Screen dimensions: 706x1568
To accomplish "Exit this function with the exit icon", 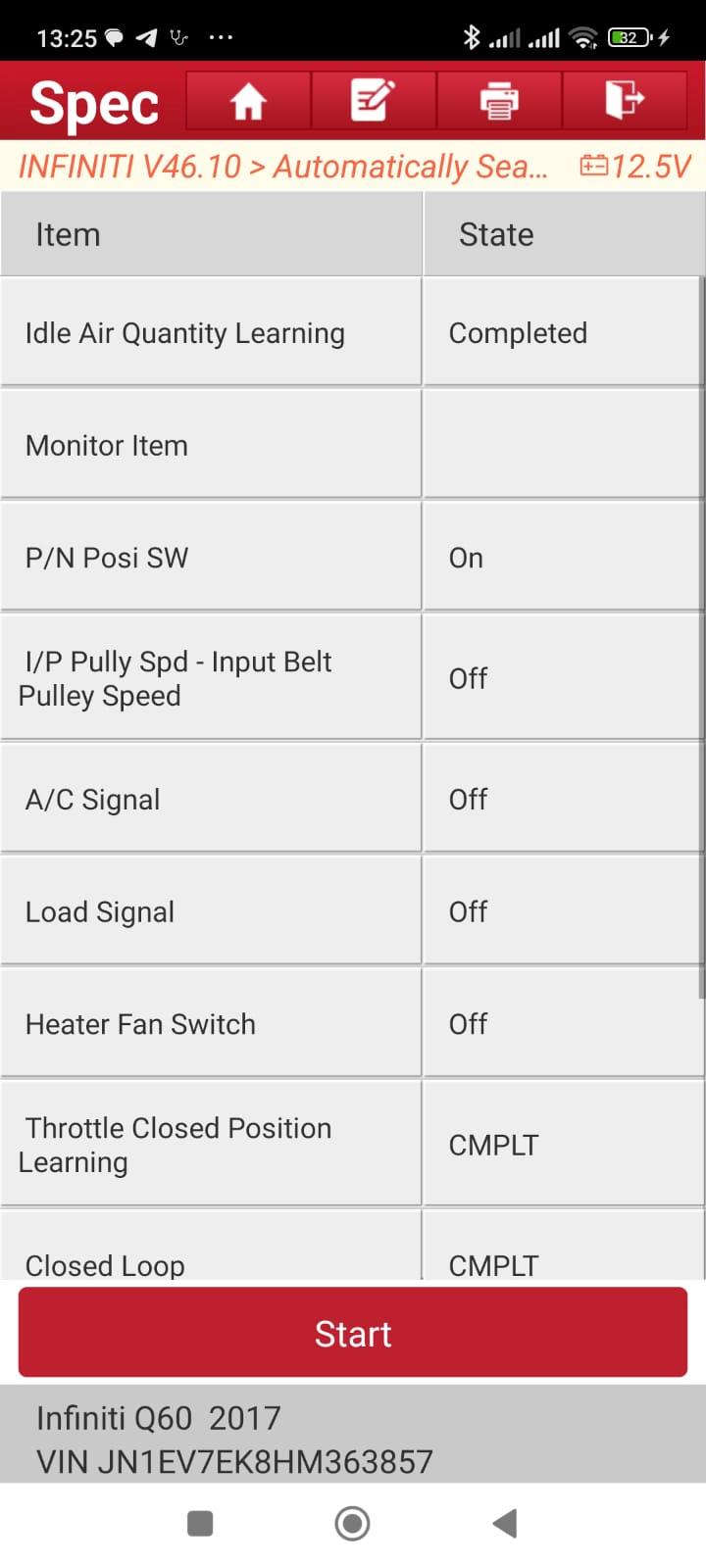I will click(625, 100).
